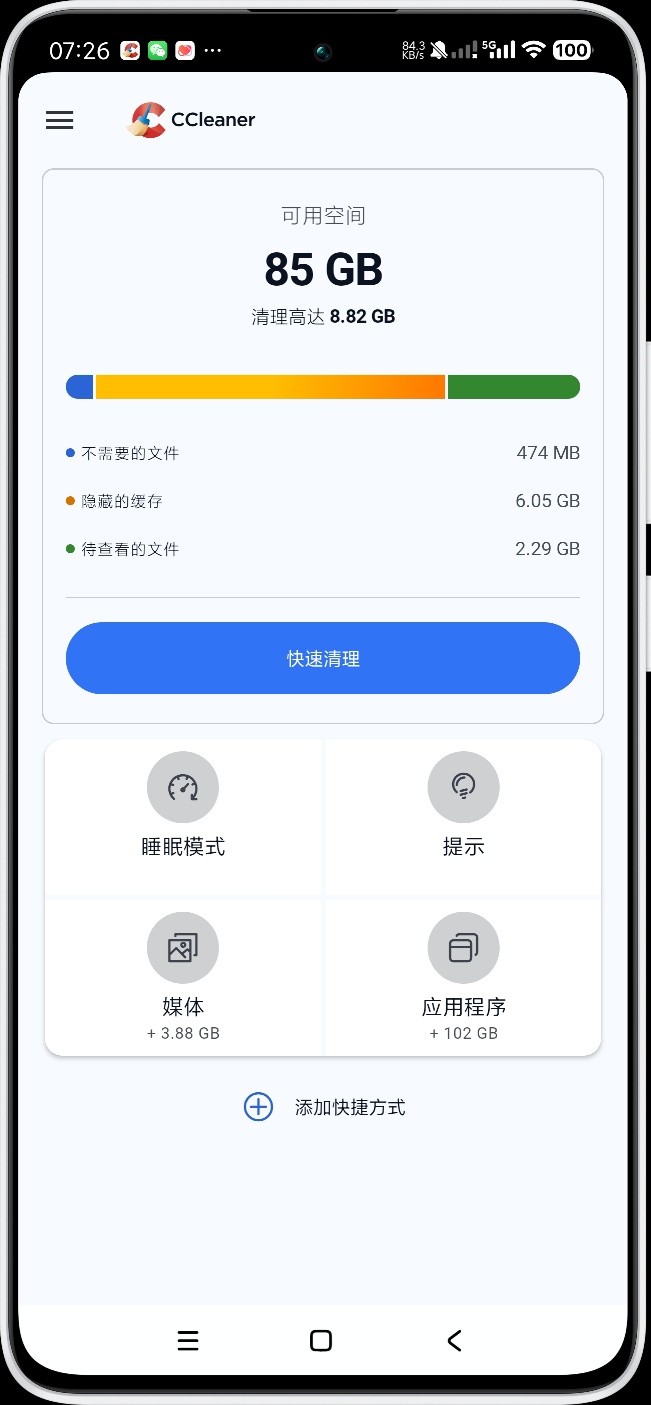Tap 添加快捷方式 to add a shortcut
This screenshot has width=651, height=1405.
[x=324, y=1107]
